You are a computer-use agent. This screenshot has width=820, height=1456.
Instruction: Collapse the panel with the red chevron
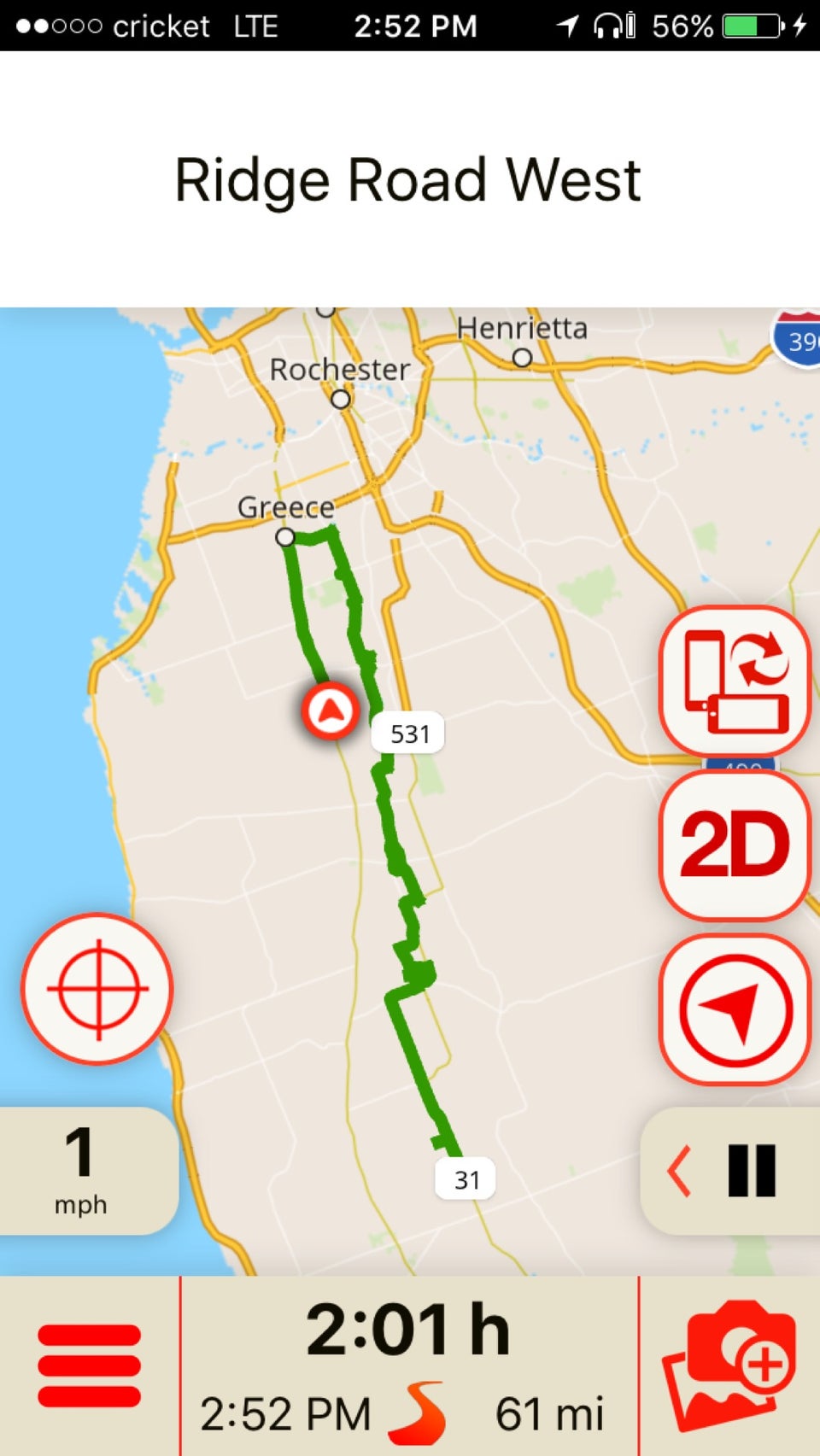(x=679, y=1171)
